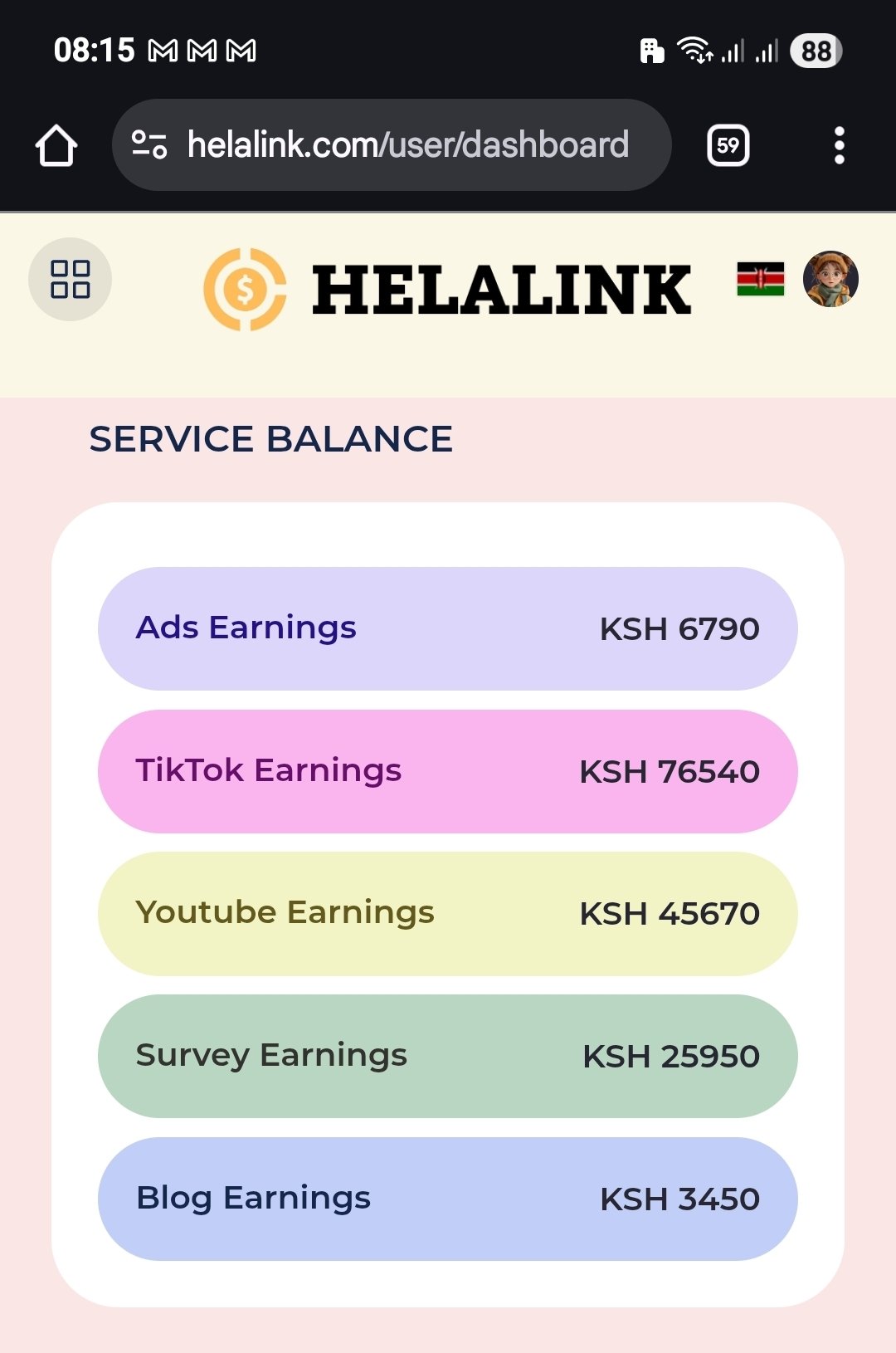Open the tab switcher showing 59 tabs
Image resolution: width=896 pixels, height=1353 pixels.
(728, 145)
